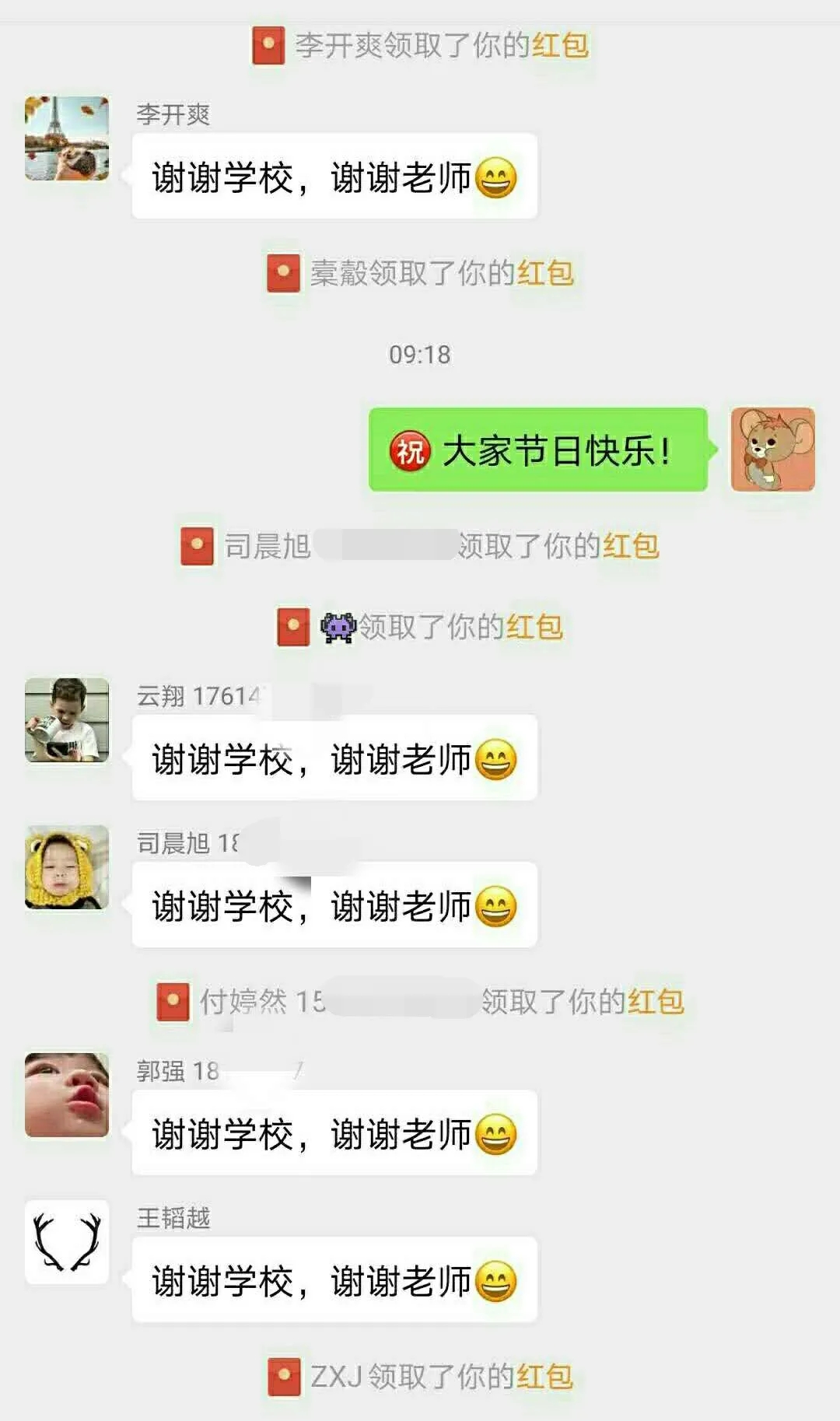Viewport: 840px width, 1421px height.
Task: Tap 李开爽's profile avatar
Action: pyautogui.click(x=67, y=138)
